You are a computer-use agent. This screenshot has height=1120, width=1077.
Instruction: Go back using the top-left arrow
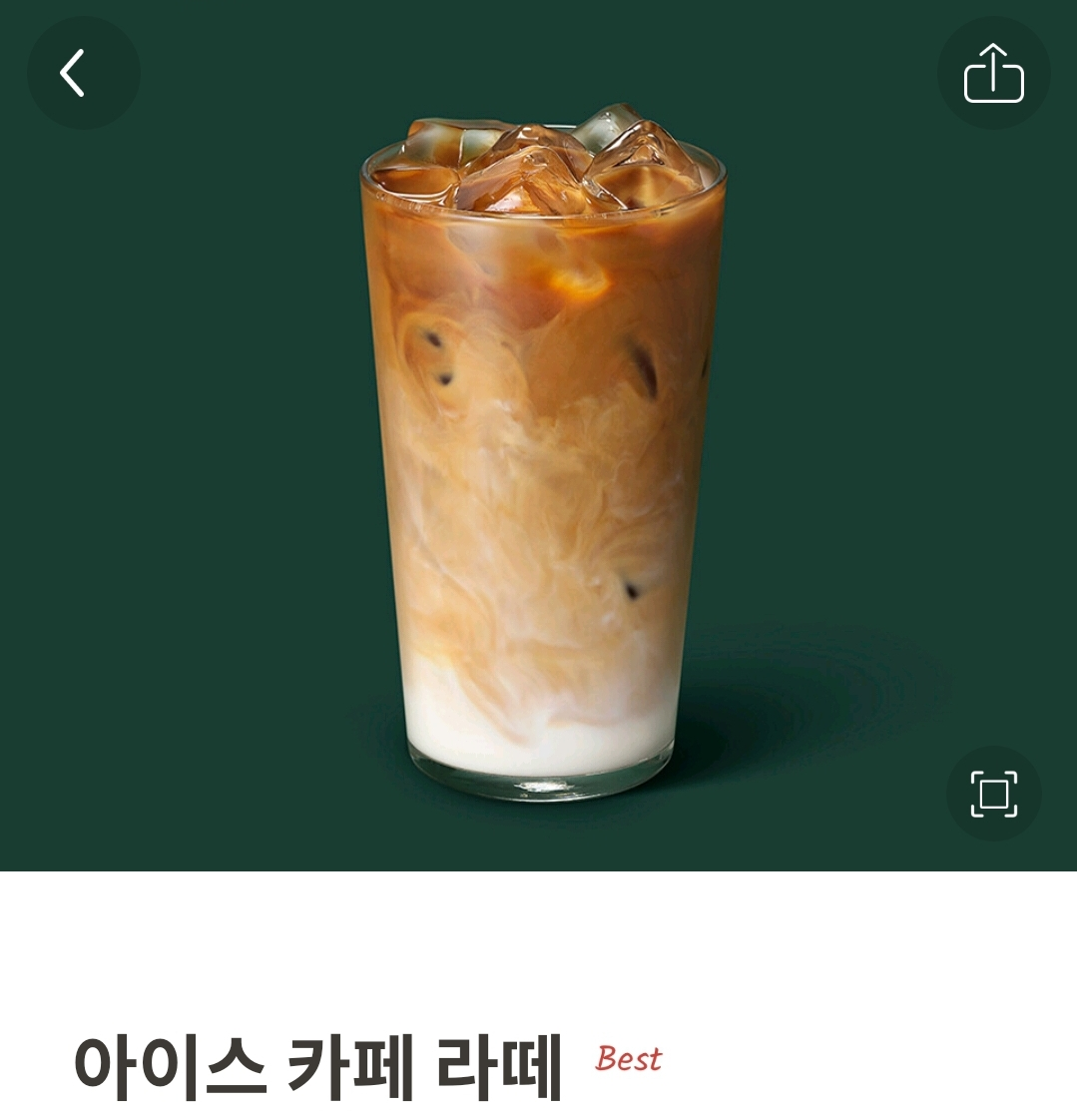82,73
